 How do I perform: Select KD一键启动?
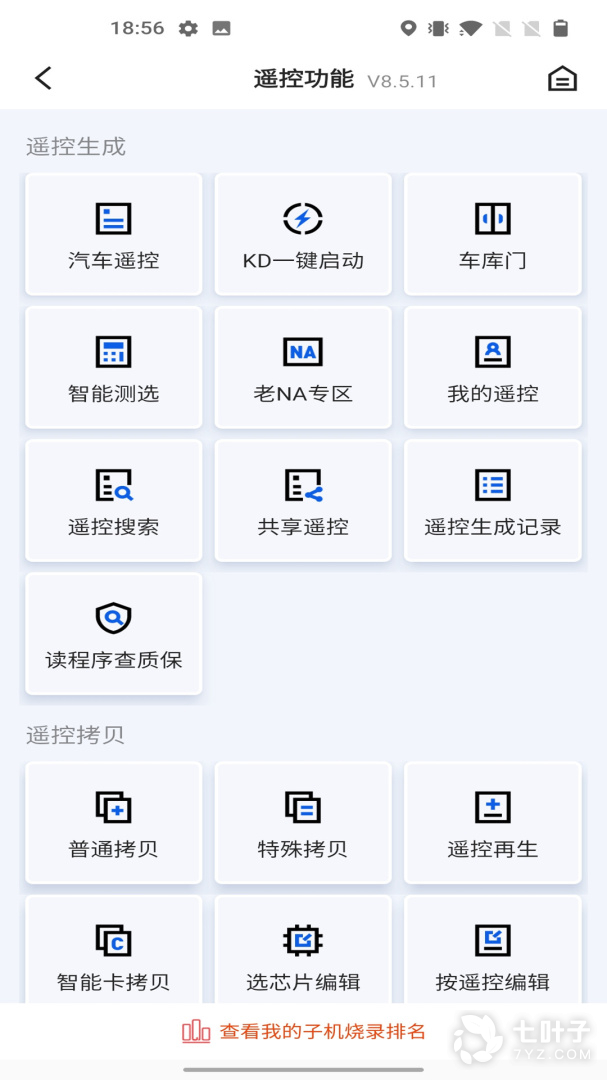click(303, 235)
